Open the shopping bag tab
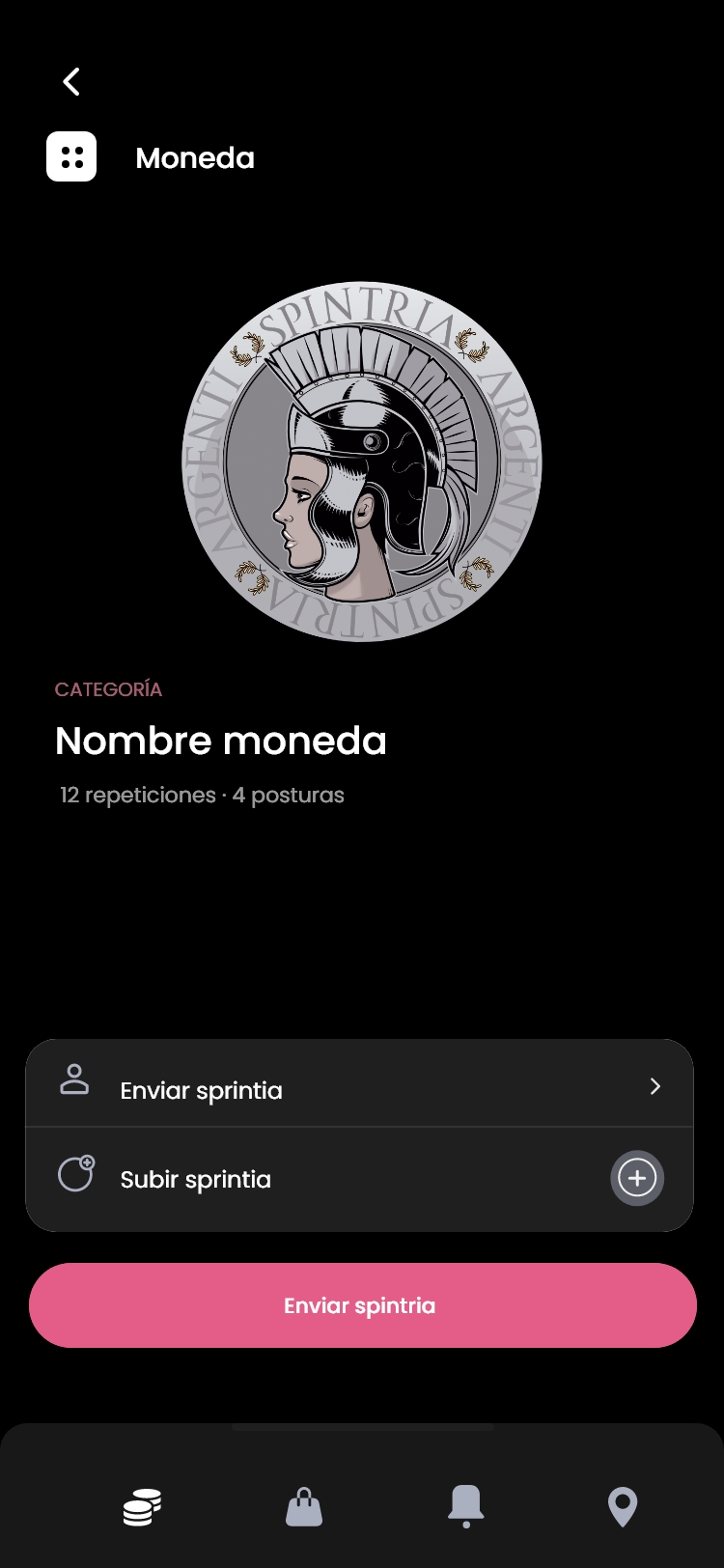Viewport: 724px width, 1568px height. (304, 1506)
